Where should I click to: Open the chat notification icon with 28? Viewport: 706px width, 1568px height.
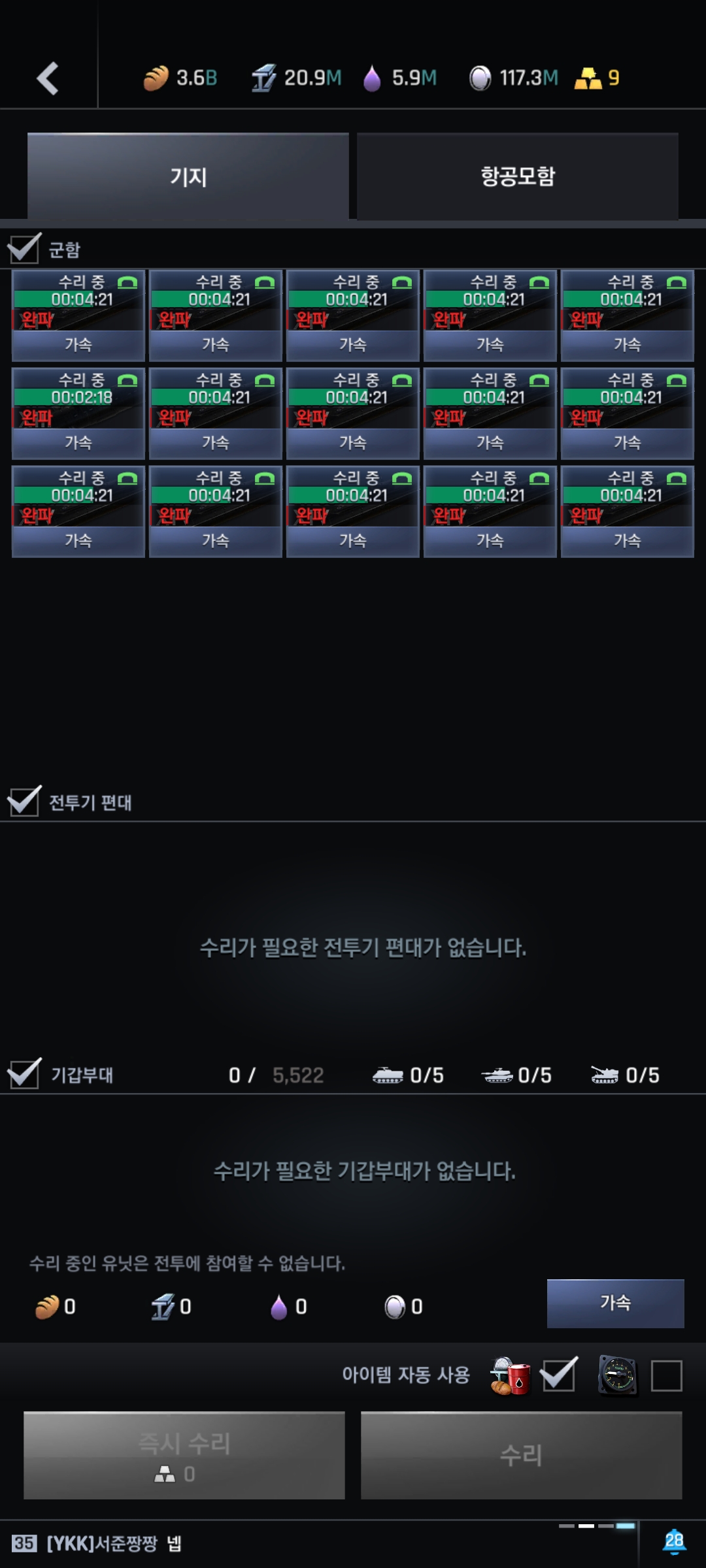click(x=674, y=1542)
